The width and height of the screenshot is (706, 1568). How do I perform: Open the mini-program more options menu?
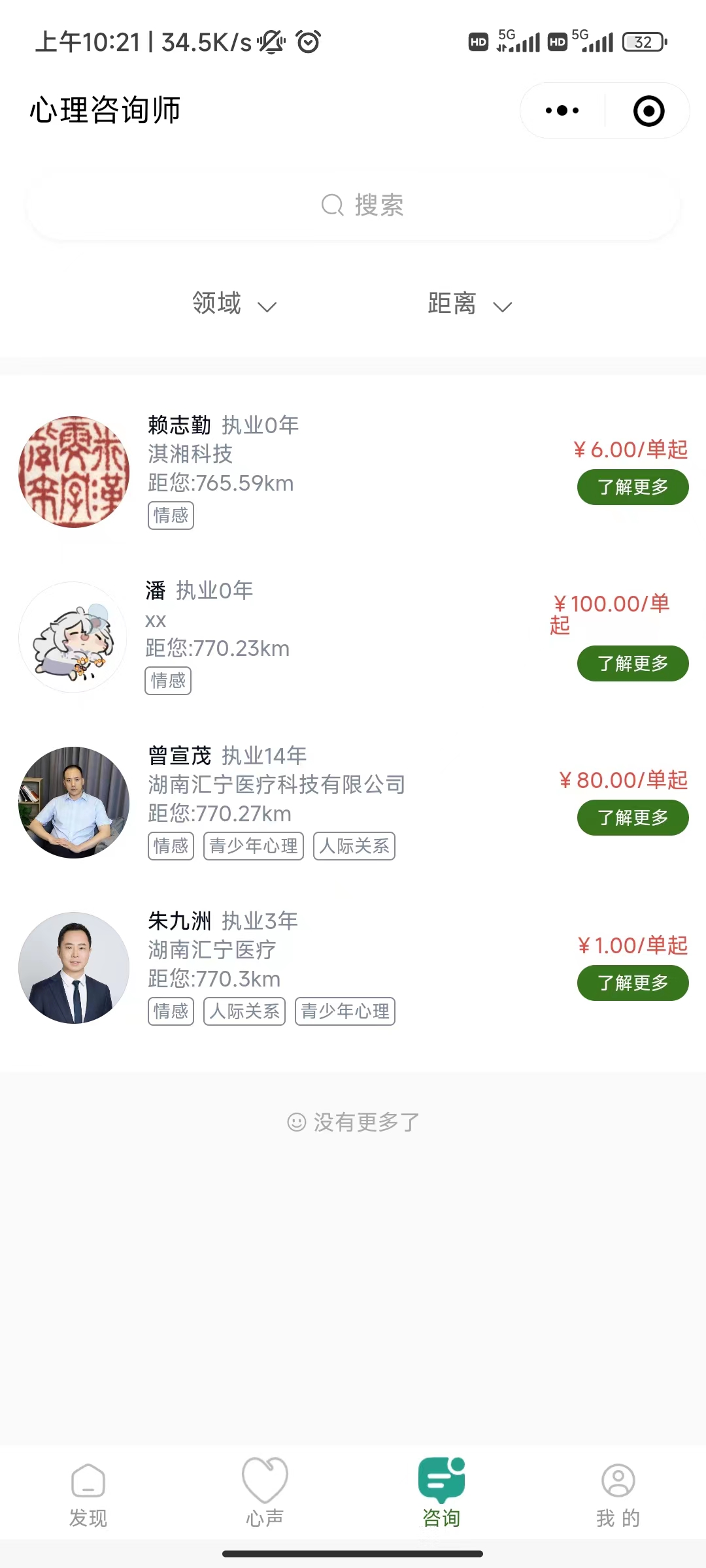click(x=562, y=110)
